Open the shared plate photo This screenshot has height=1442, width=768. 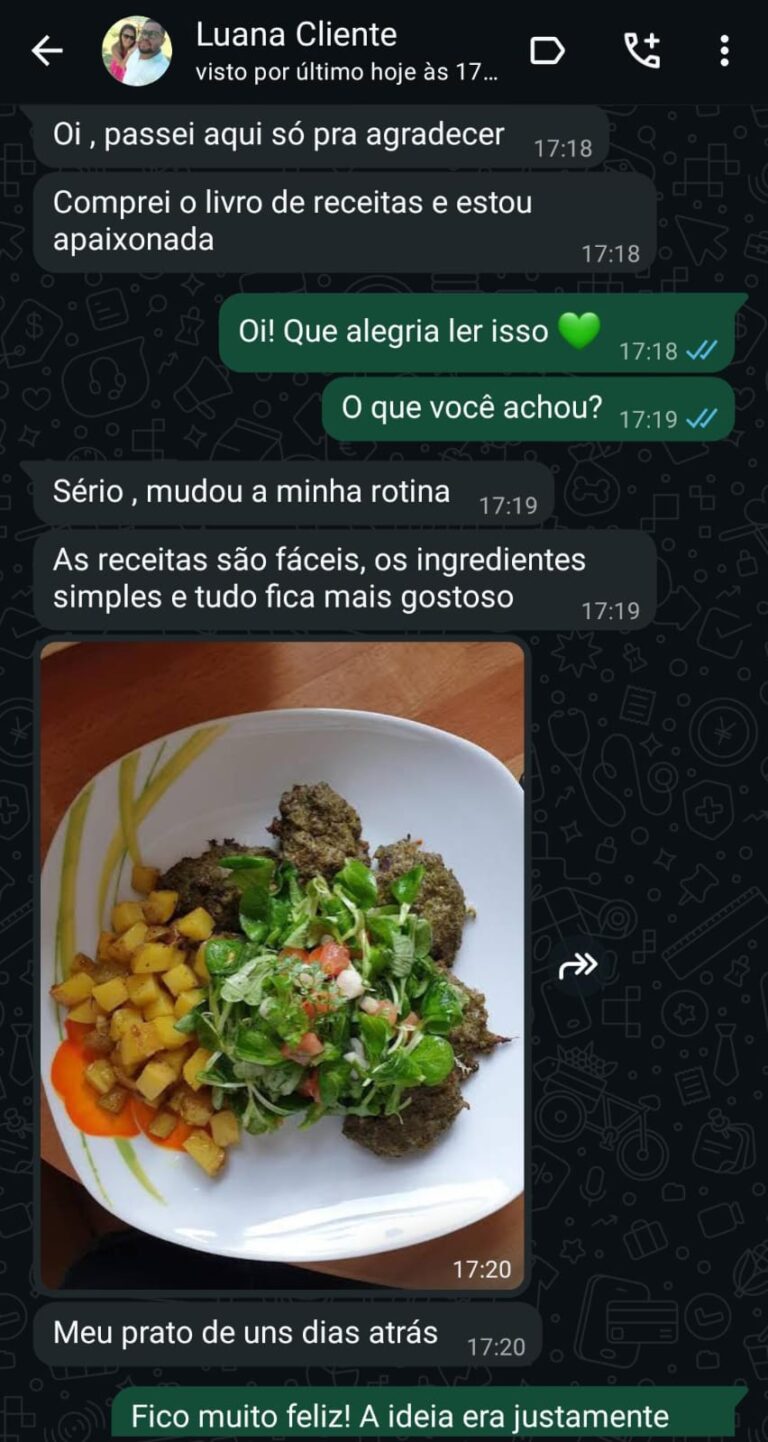click(x=282, y=965)
